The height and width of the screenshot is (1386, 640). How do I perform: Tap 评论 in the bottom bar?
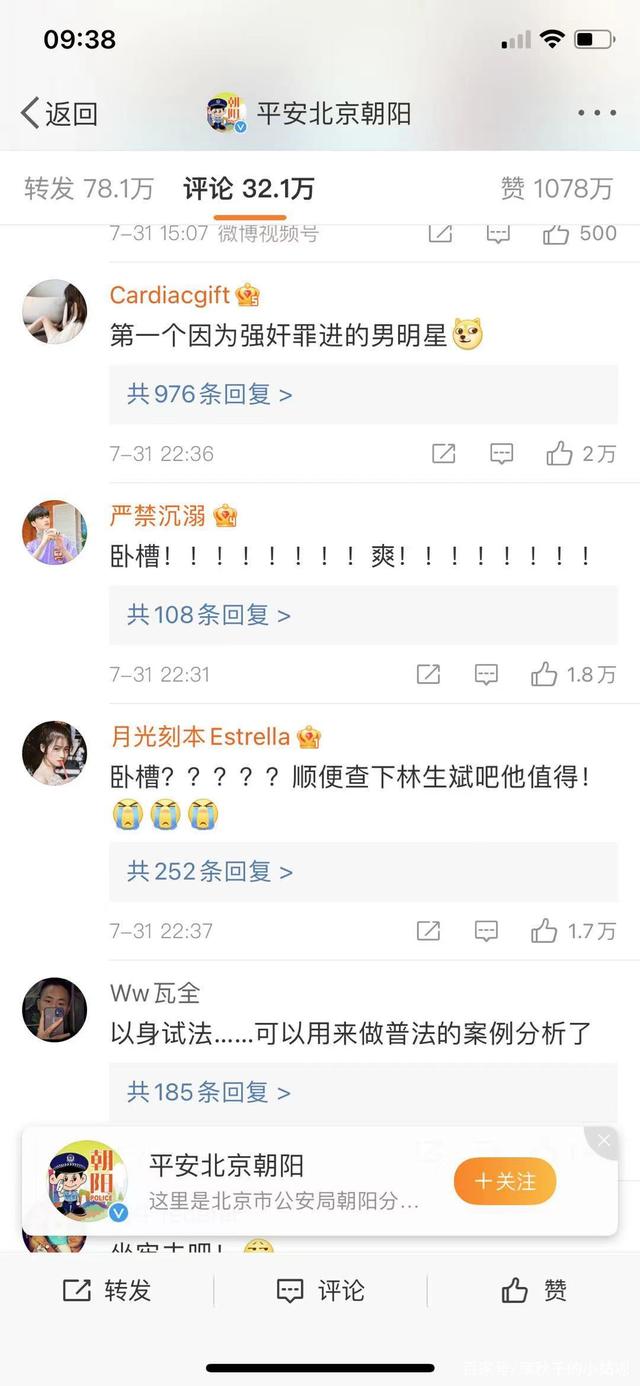coord(320,1291)
